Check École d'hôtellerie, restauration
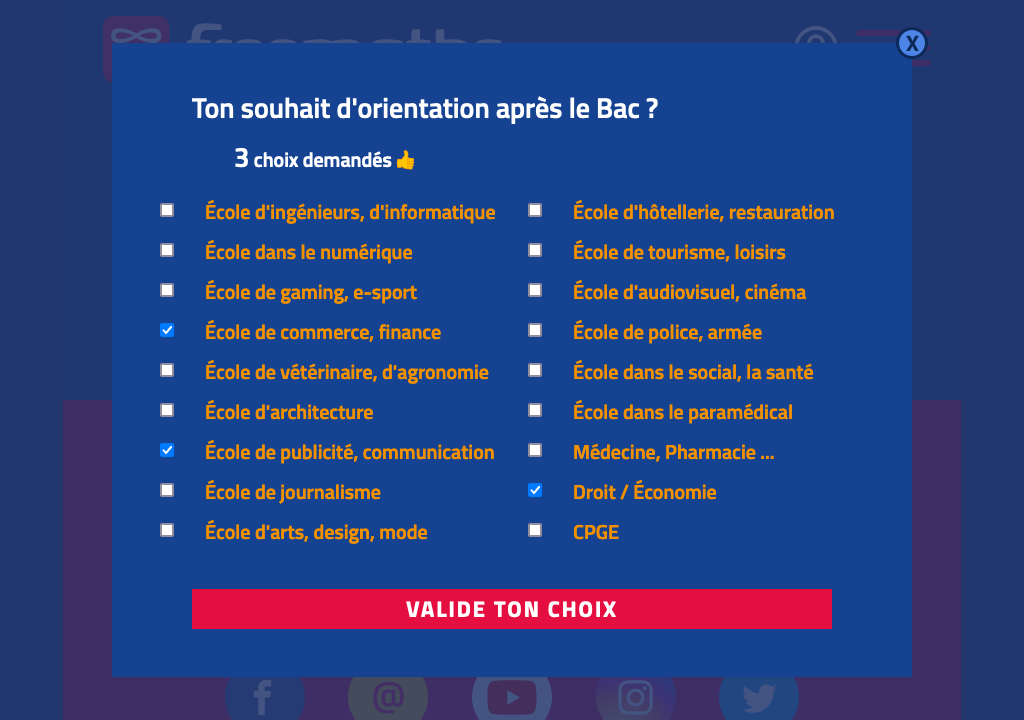 (x=535, y=210)
